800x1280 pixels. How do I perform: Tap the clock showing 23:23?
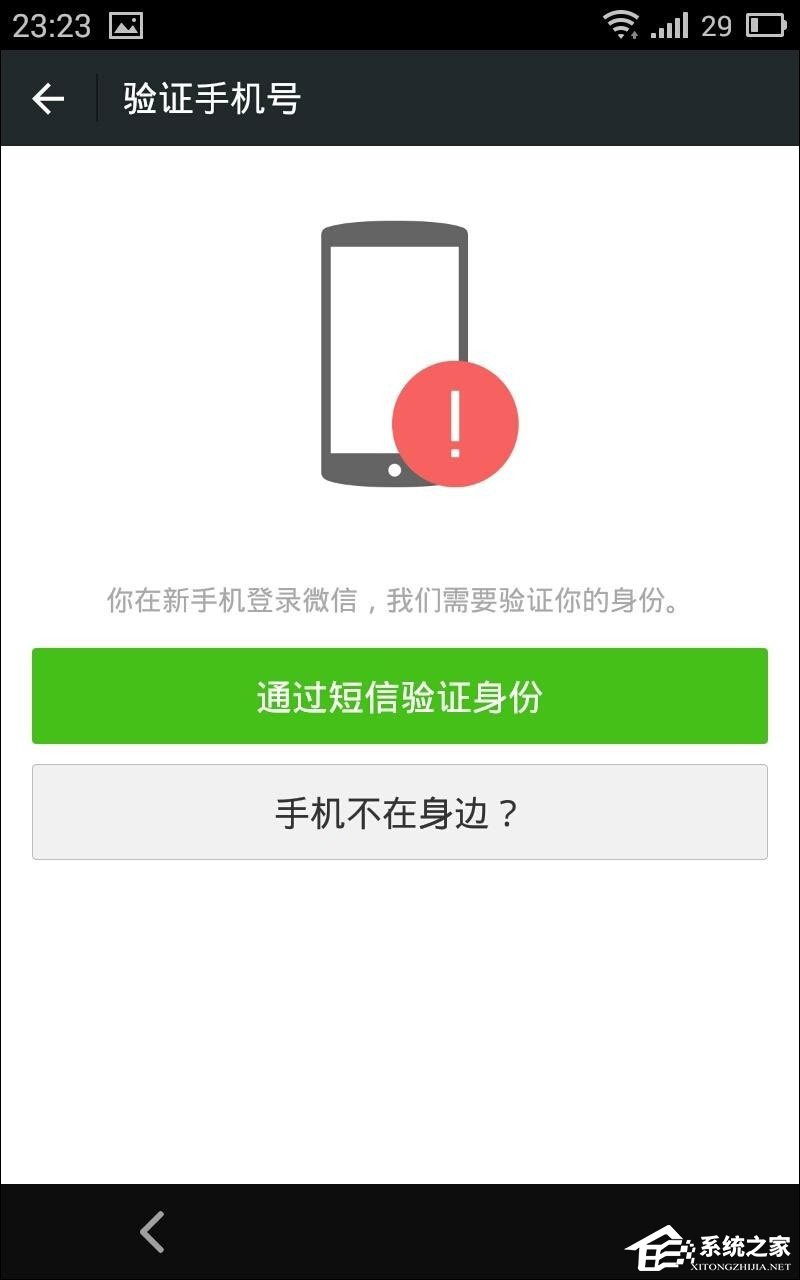[50, 24]
